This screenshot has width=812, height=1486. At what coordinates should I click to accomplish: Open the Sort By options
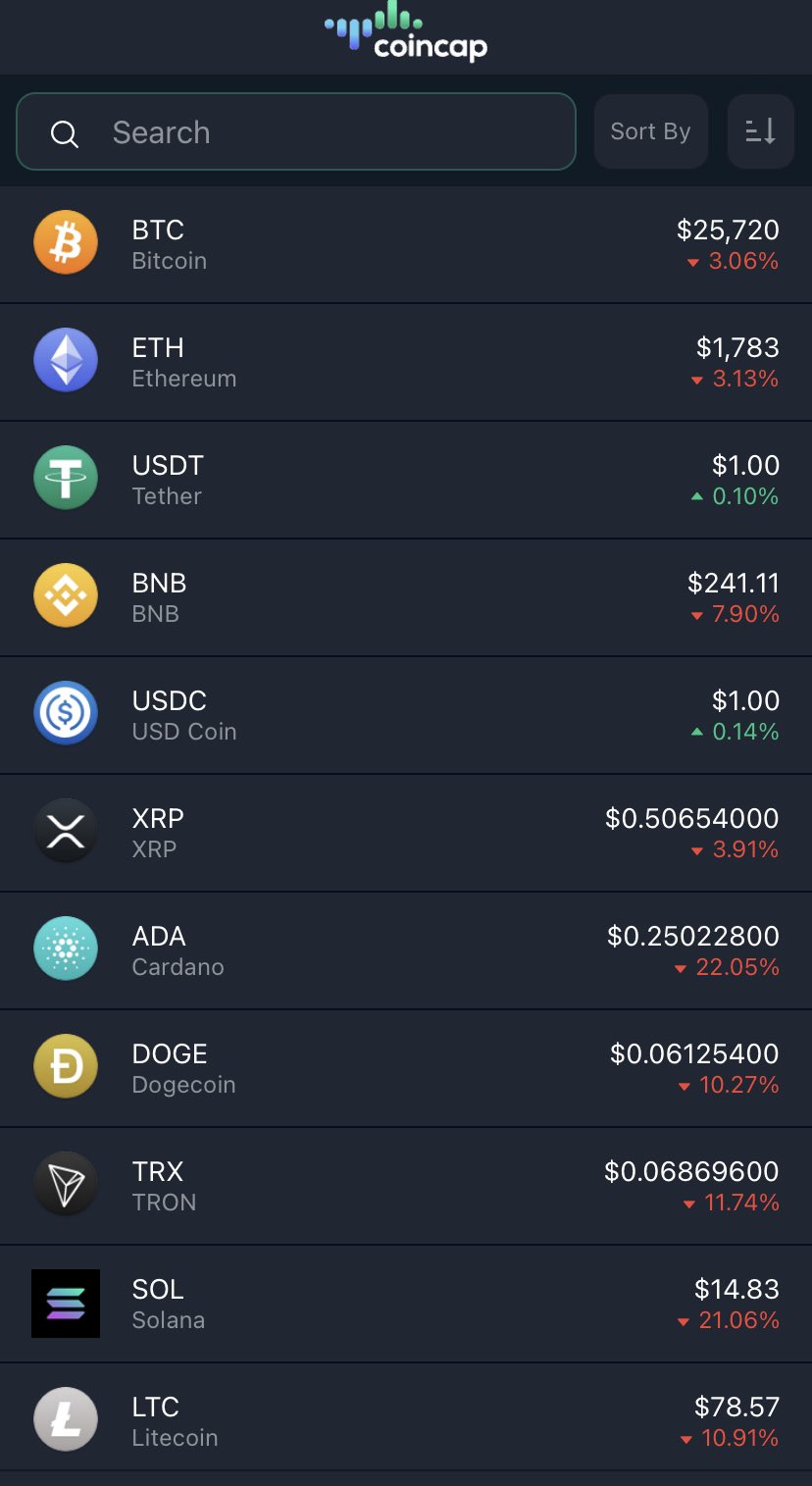pos(651,131)
